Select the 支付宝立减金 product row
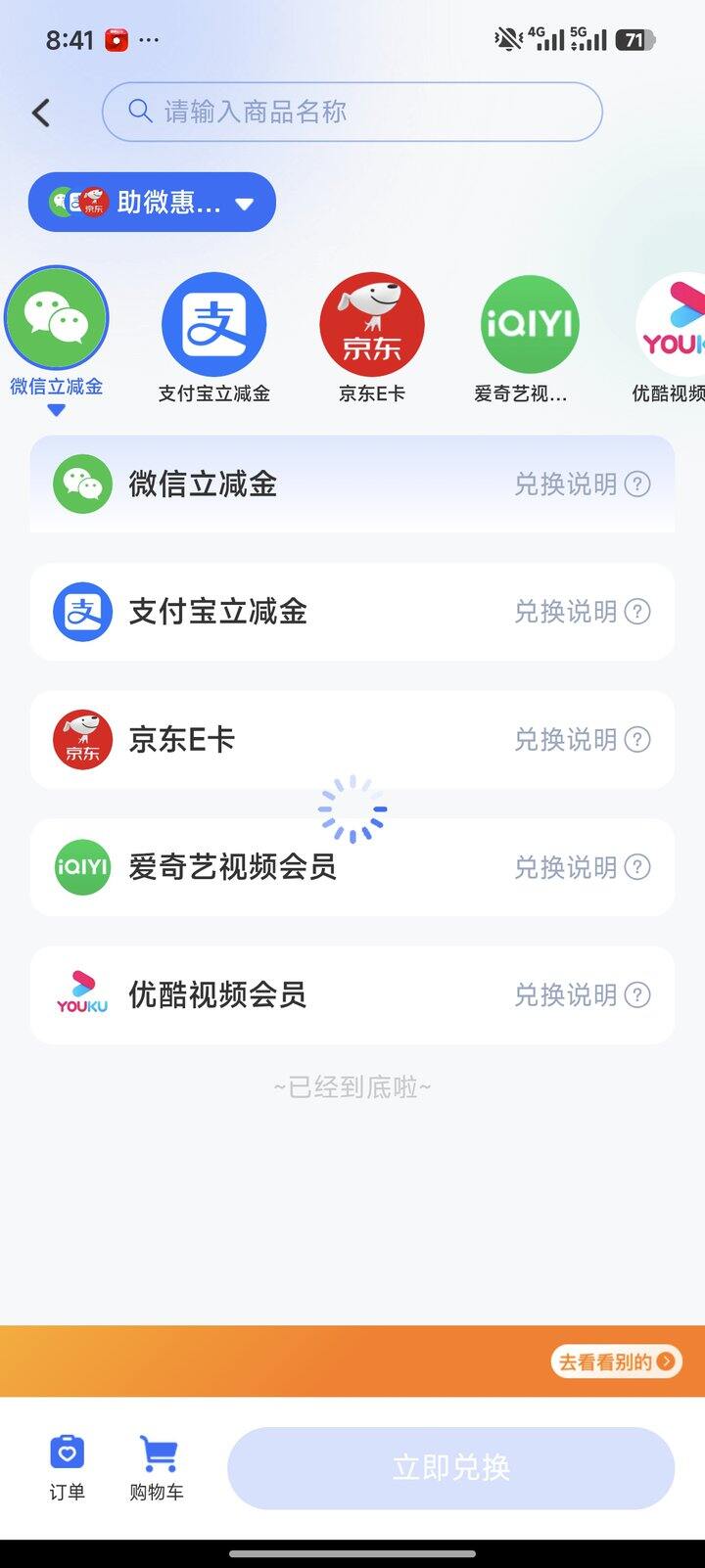Screen dimensions: 705x1568 click(294, 612)
